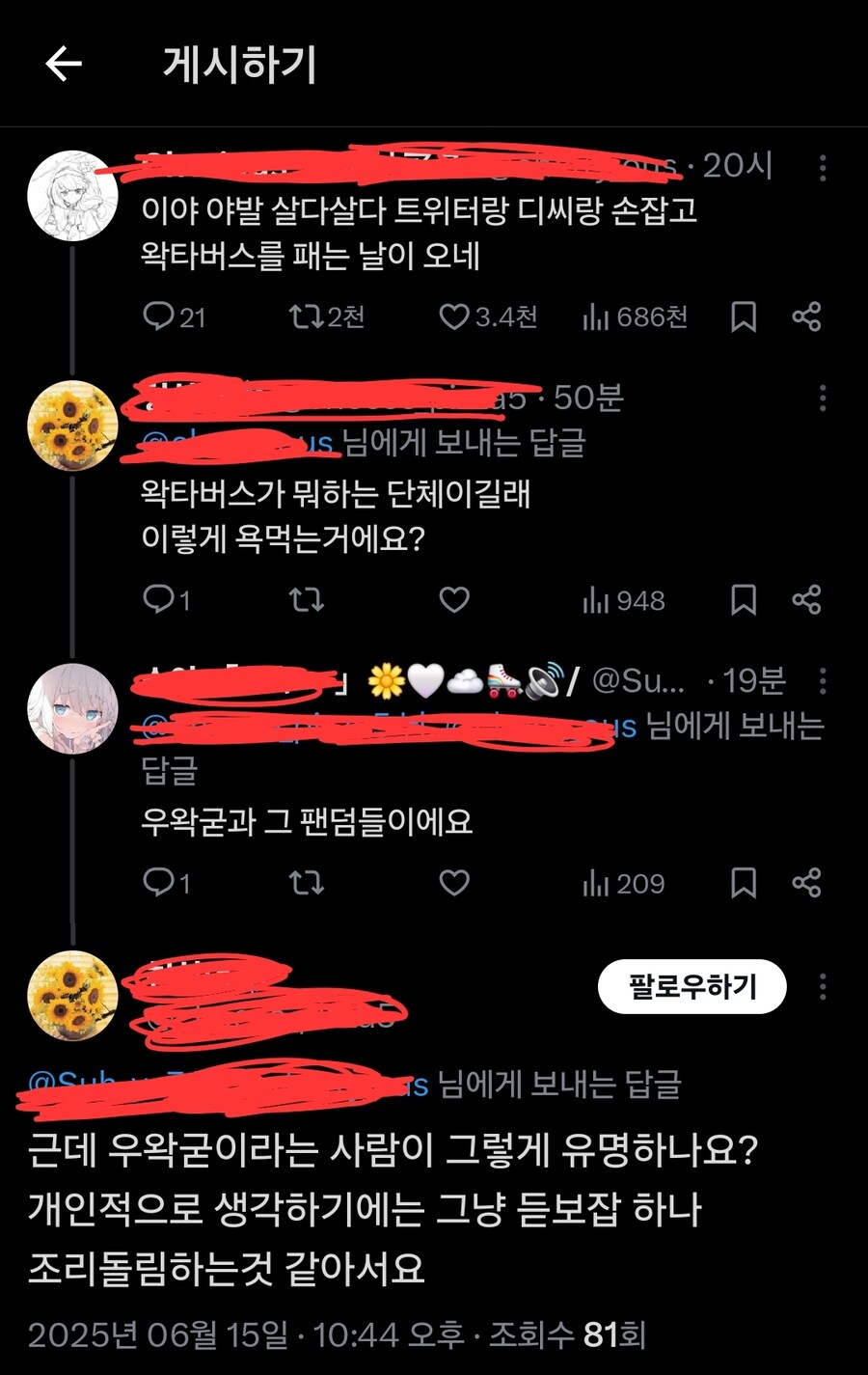Viewport: 868px width, 1375px height.
Task: Like the 왁타버스를 패는 날이 오네 post
Action: (454, 316)
